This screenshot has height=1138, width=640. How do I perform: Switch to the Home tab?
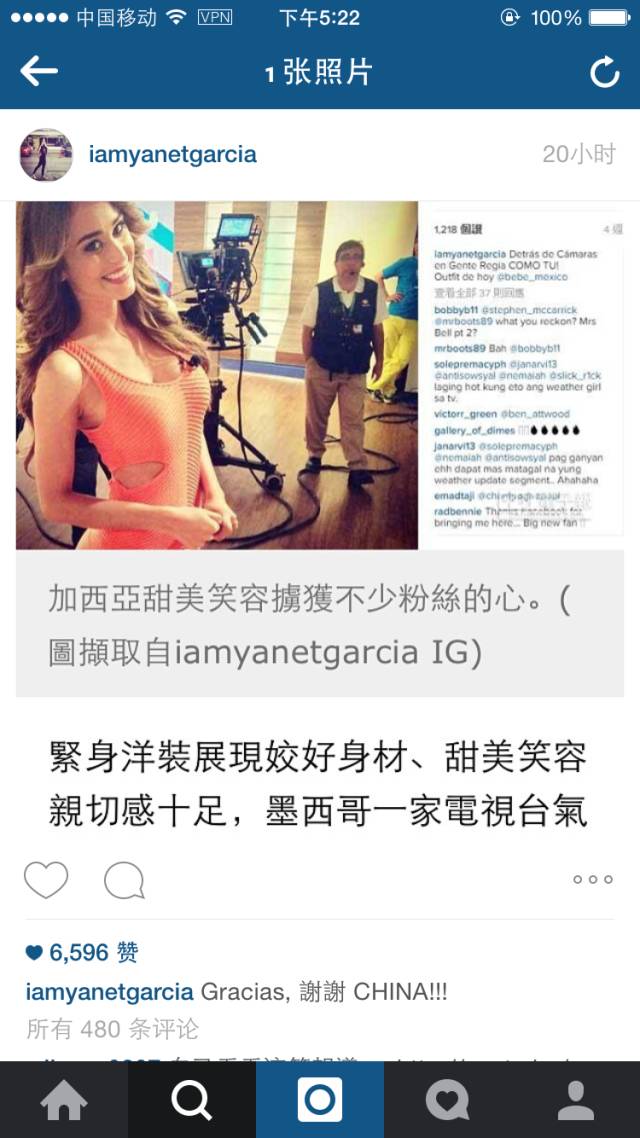pos(64,1101)
